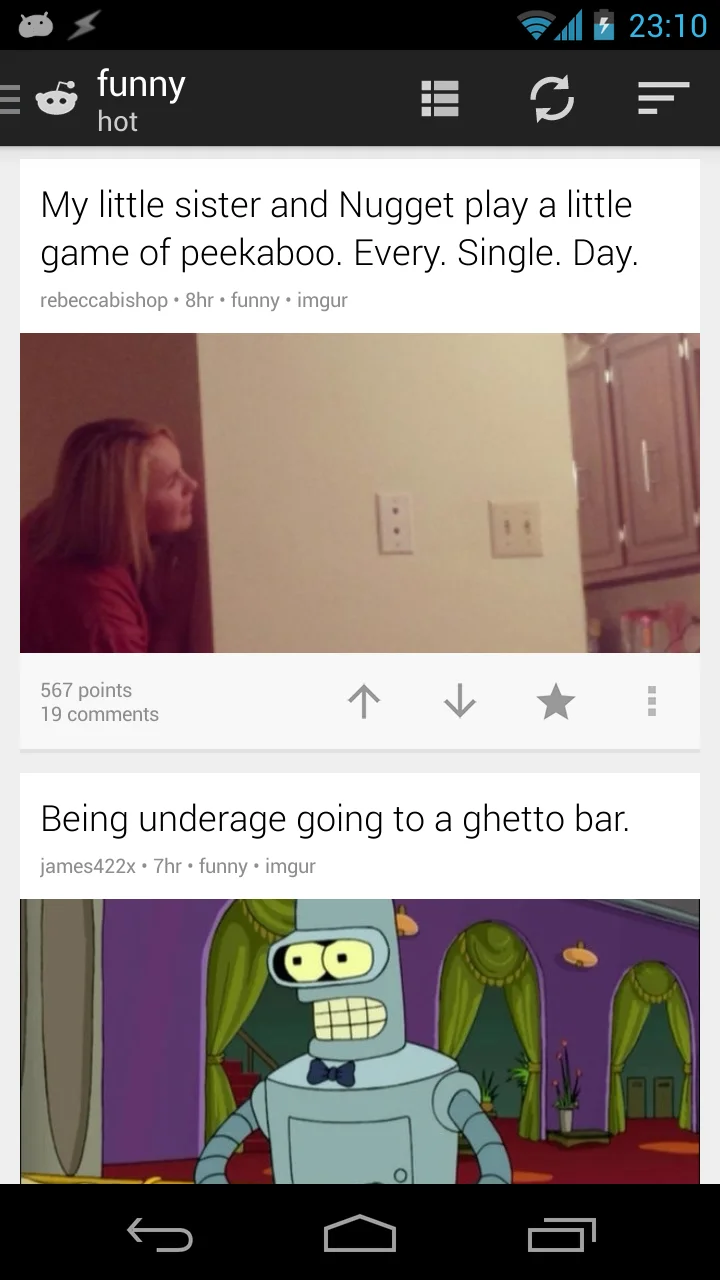Go back using system back button

tap(160, 1234)
